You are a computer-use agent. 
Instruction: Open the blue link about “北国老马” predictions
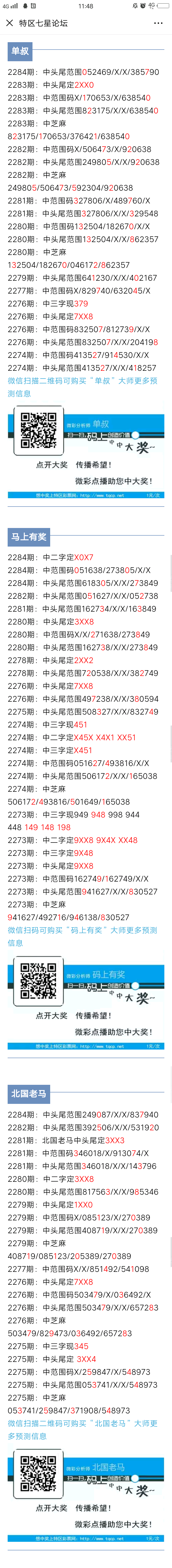82,1429
